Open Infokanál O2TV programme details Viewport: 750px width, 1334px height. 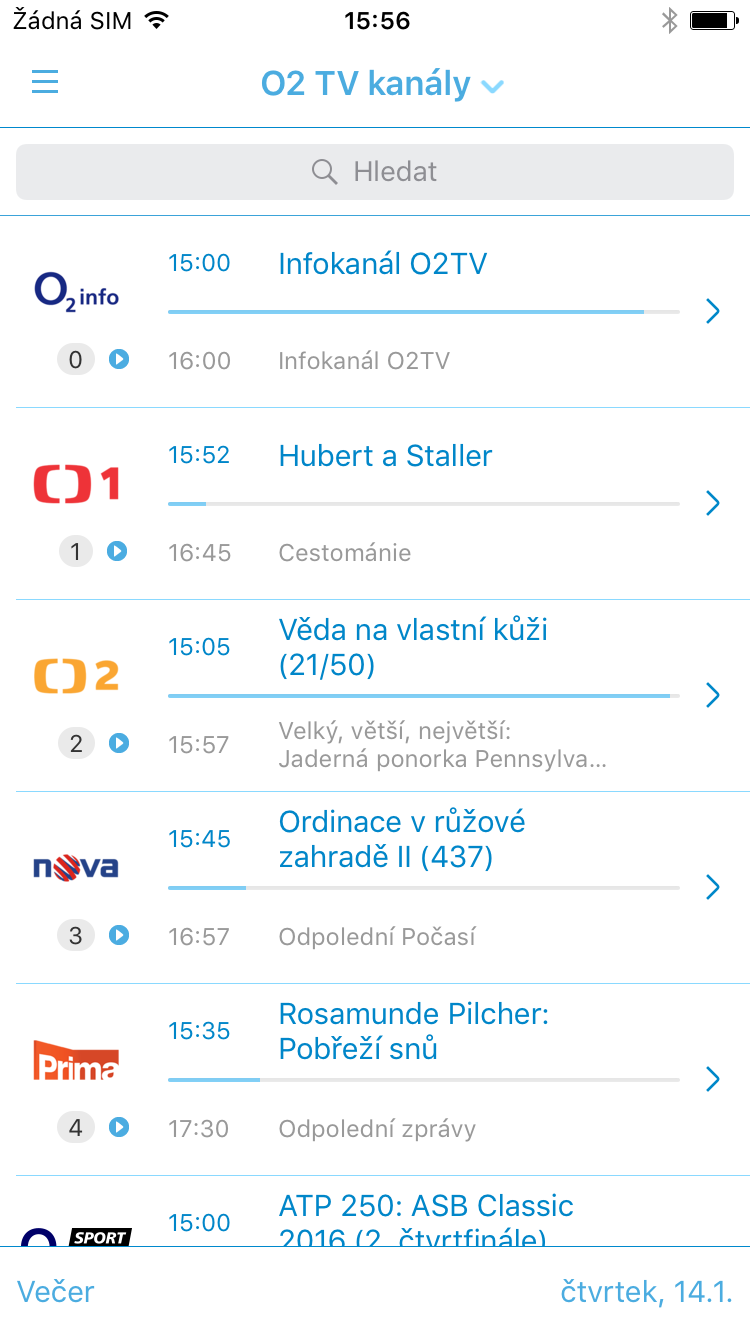383,264
